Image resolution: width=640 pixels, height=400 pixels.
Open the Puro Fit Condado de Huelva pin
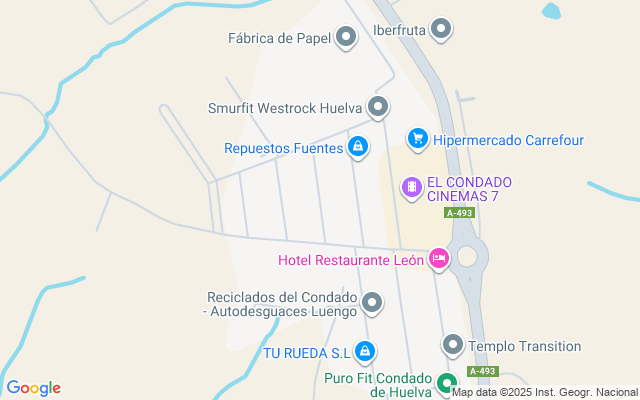pyautogui.click(x=447, y=381)
